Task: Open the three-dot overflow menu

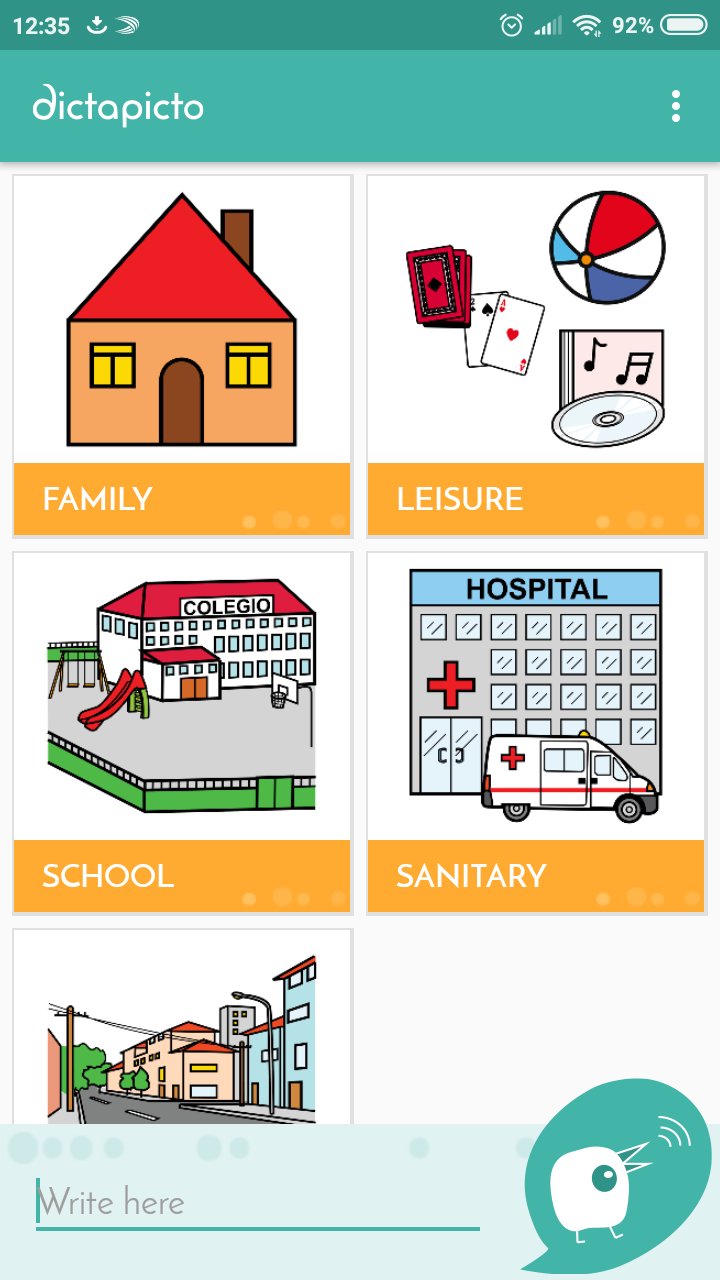Action: click(x=676, y=106)
